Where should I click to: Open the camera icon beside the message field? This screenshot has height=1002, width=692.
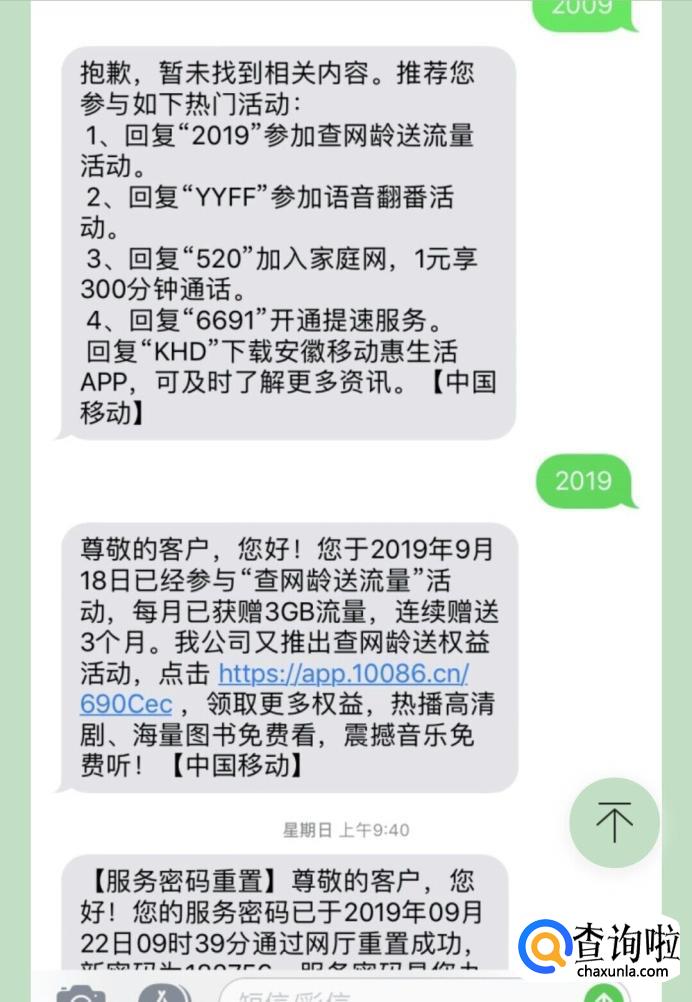click(81, 995)
